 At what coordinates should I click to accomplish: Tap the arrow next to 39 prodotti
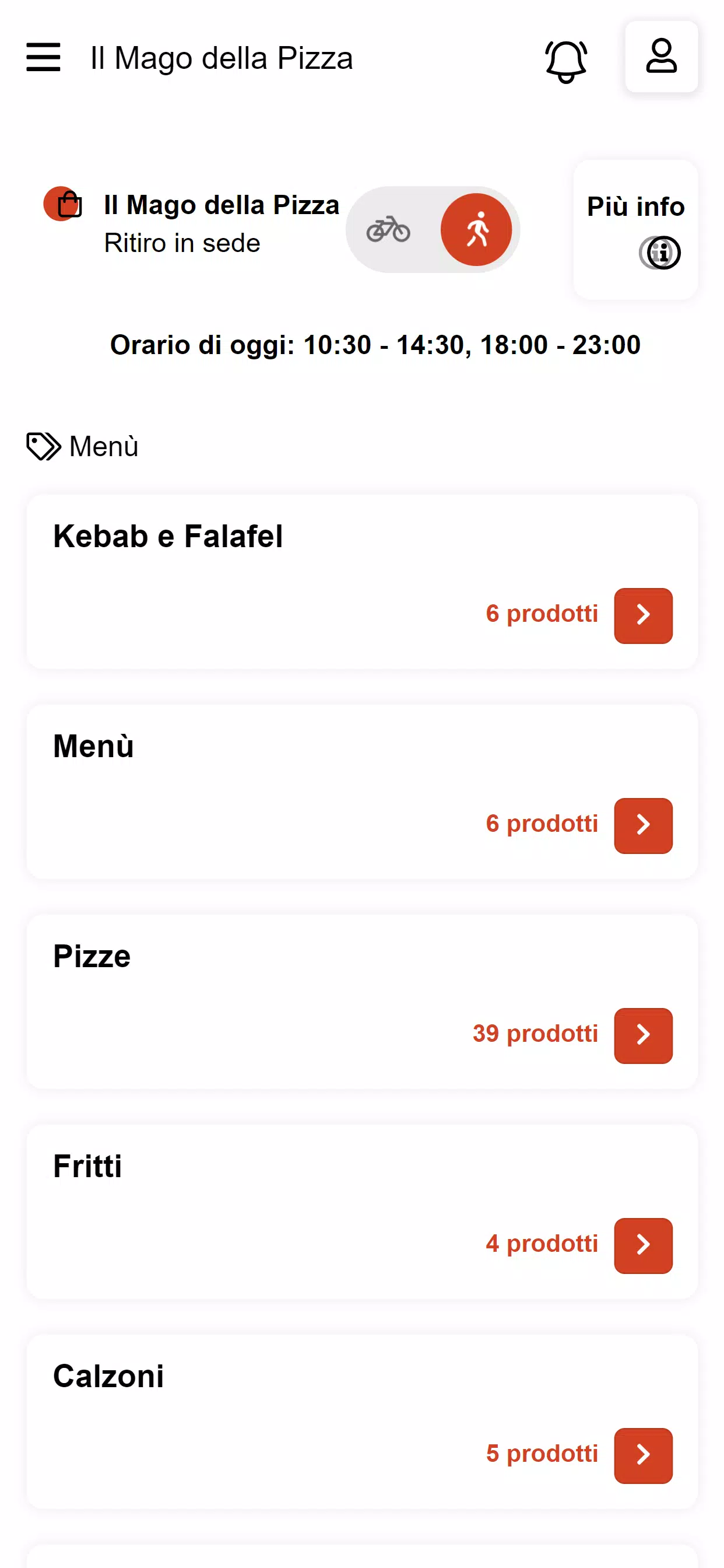tap(643, 1035)
